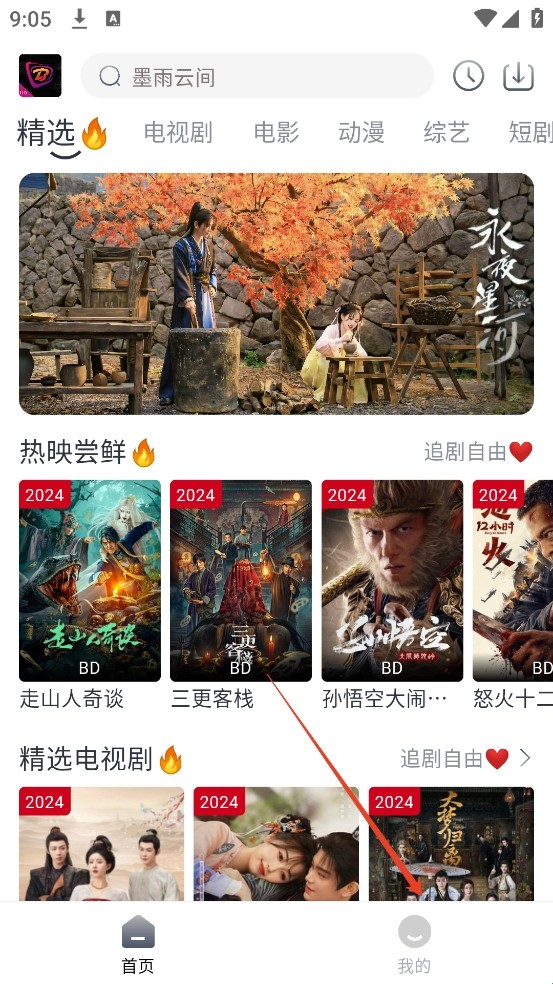Open the 孙悟空大闹 movie card

(x=392, y=594)
